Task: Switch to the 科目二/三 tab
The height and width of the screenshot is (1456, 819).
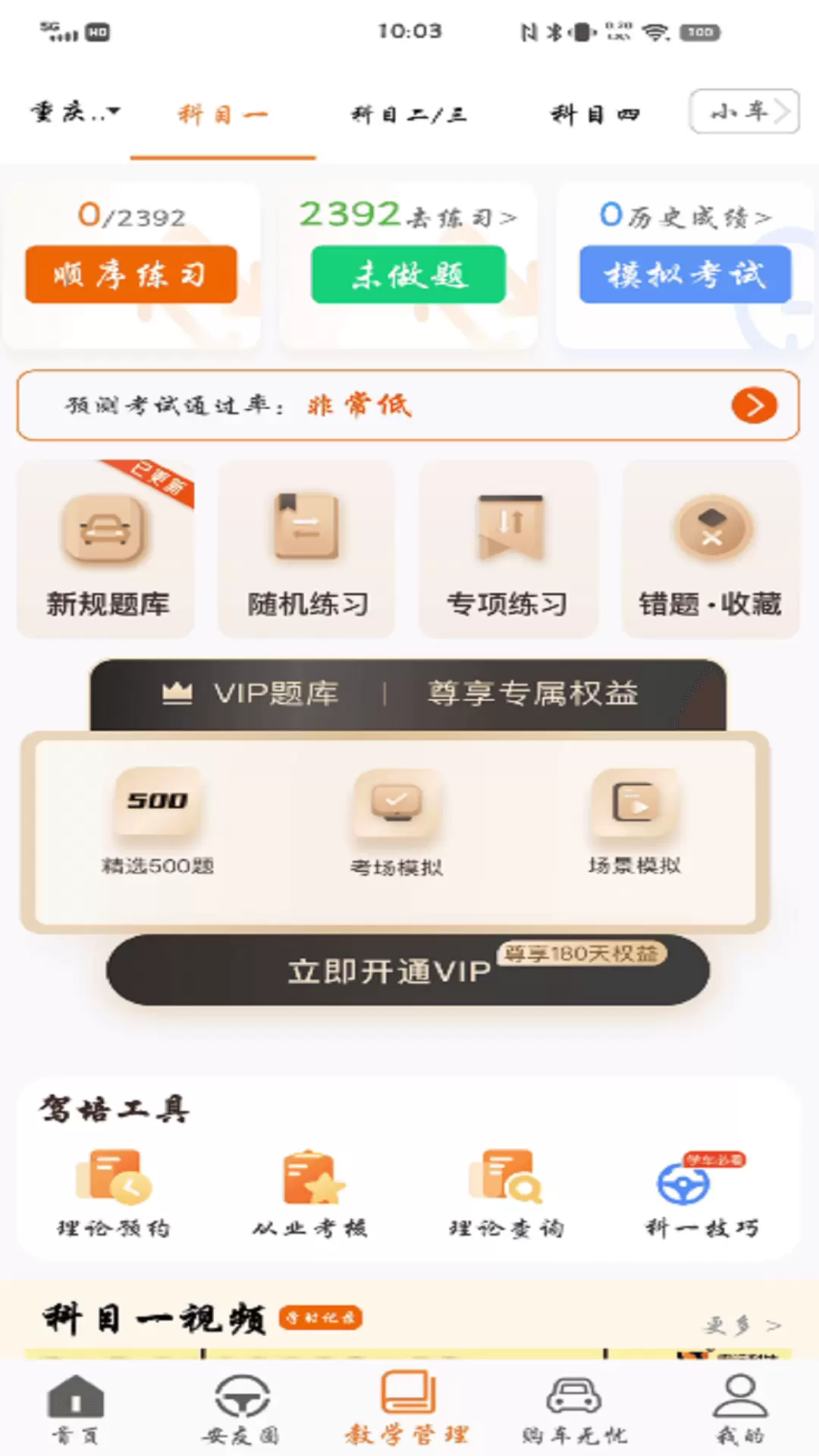Action: 409,115
